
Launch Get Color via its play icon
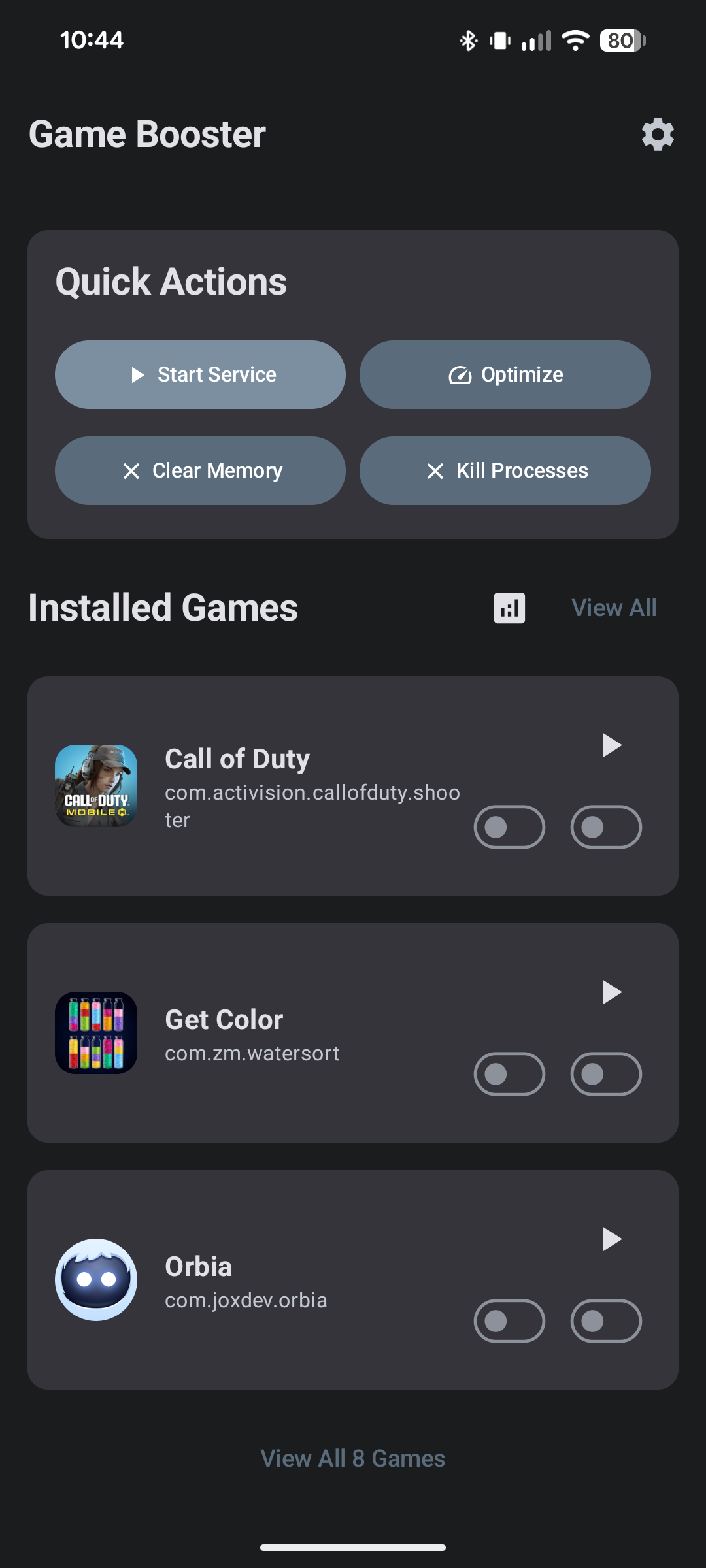click(x=612, y=992)
